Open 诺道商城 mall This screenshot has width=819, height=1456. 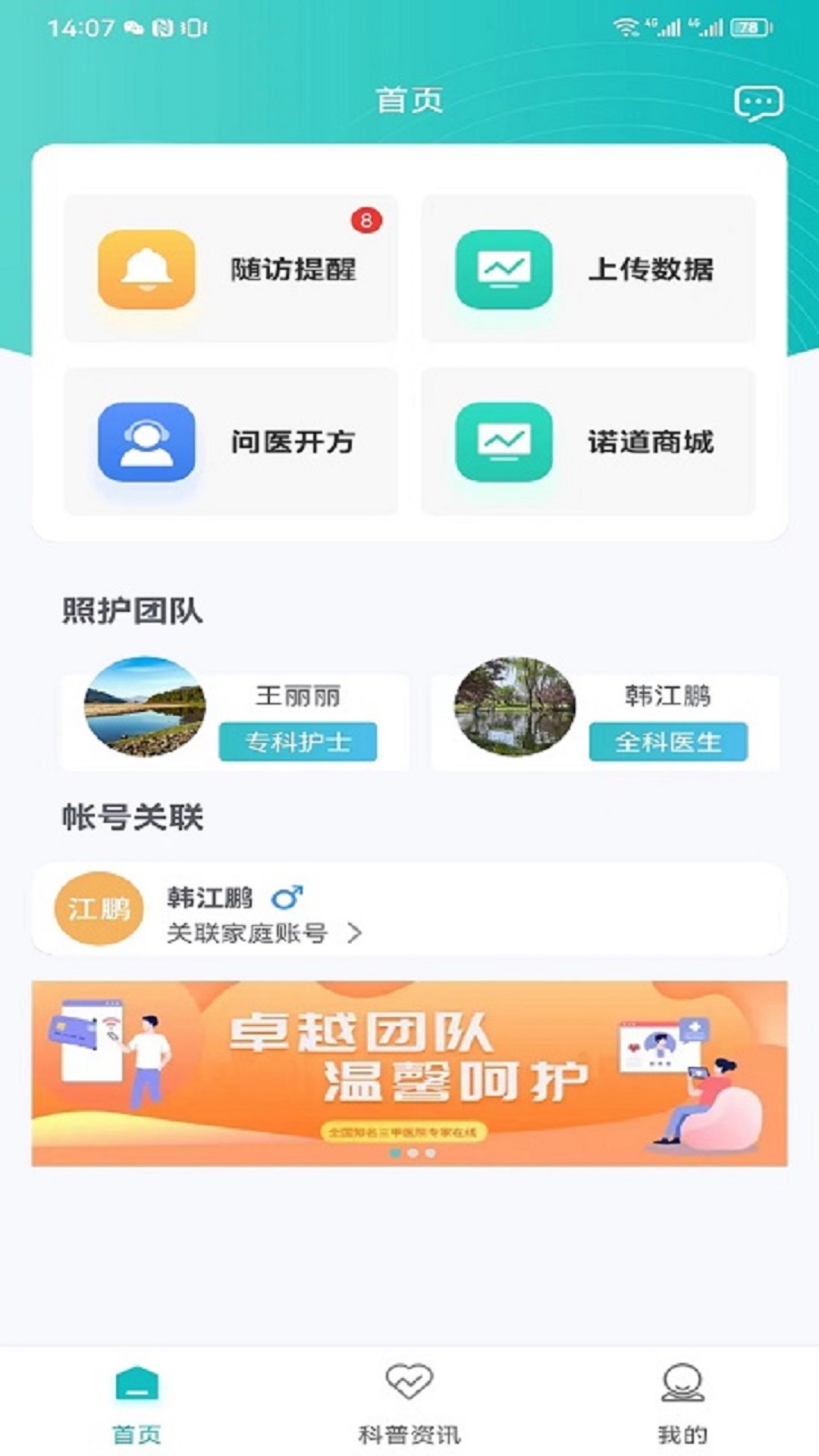point(588,441)
